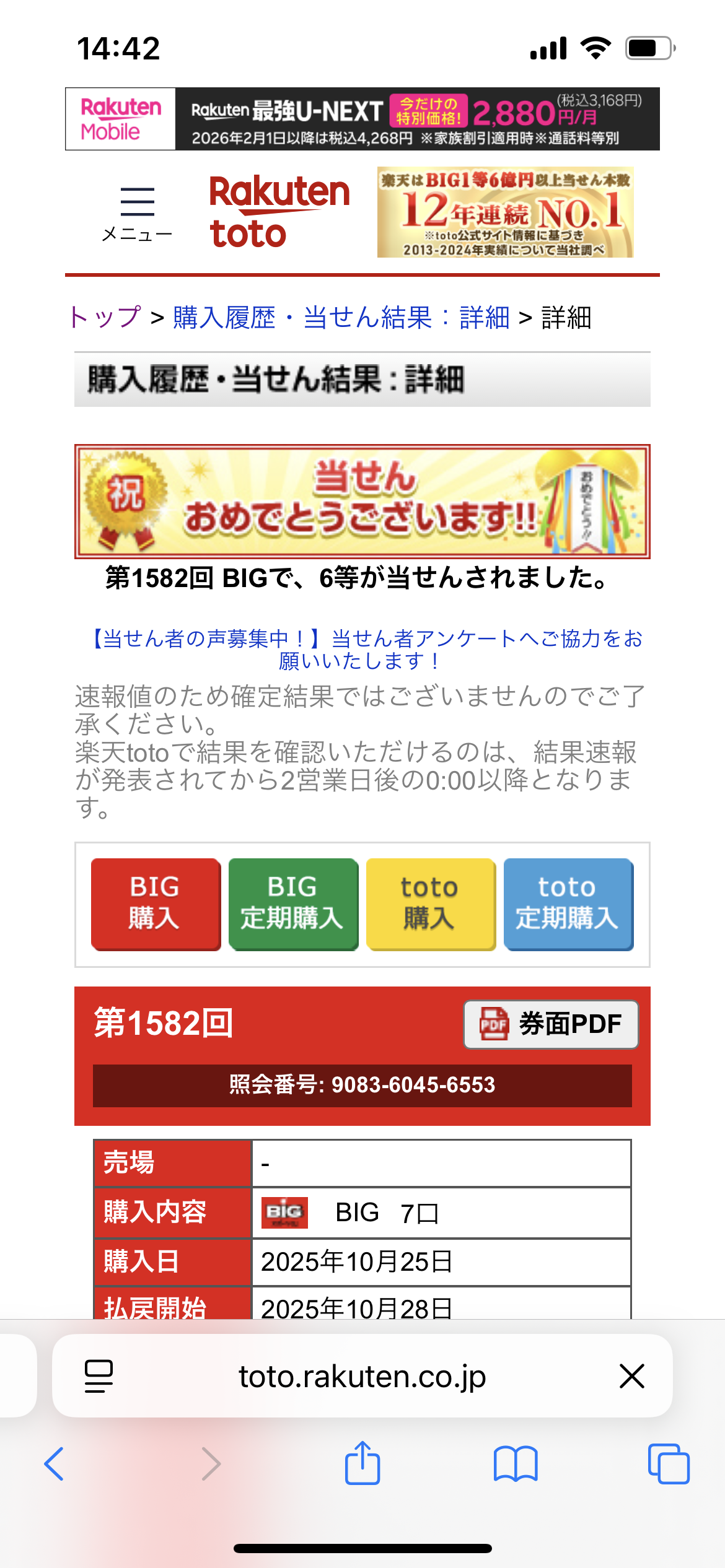The width and height of the screenshot is (725, 1568).
Task: Share this page from Safari toolbar
Action: 362,1463
